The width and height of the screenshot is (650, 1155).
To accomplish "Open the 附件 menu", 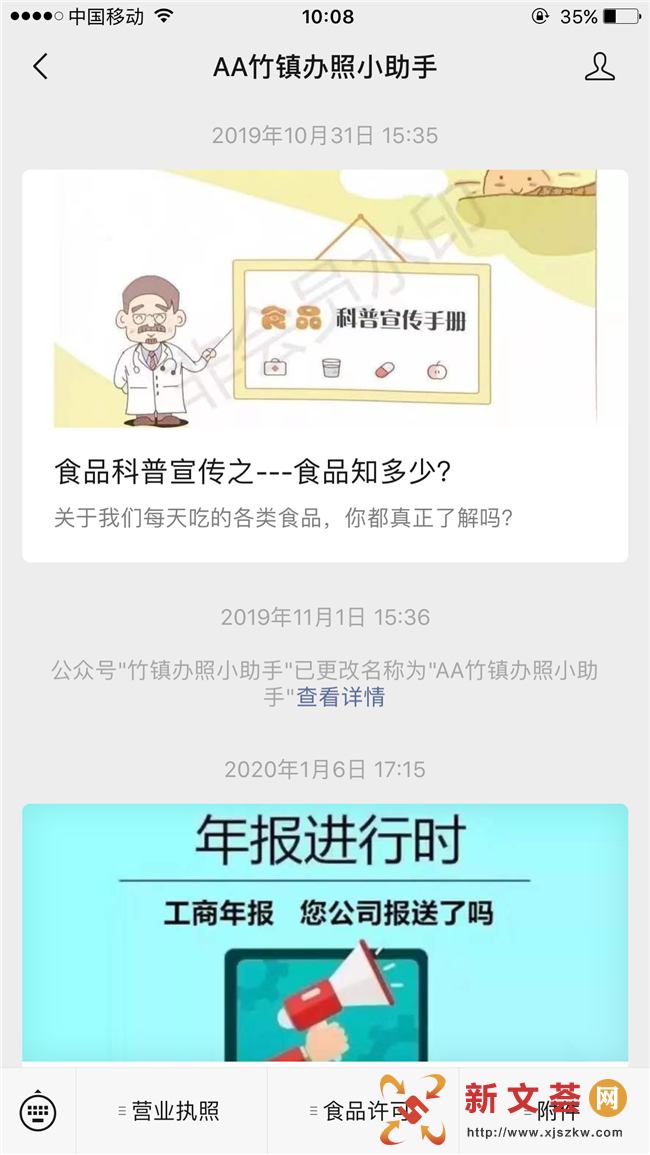I will pos(555,1111).
